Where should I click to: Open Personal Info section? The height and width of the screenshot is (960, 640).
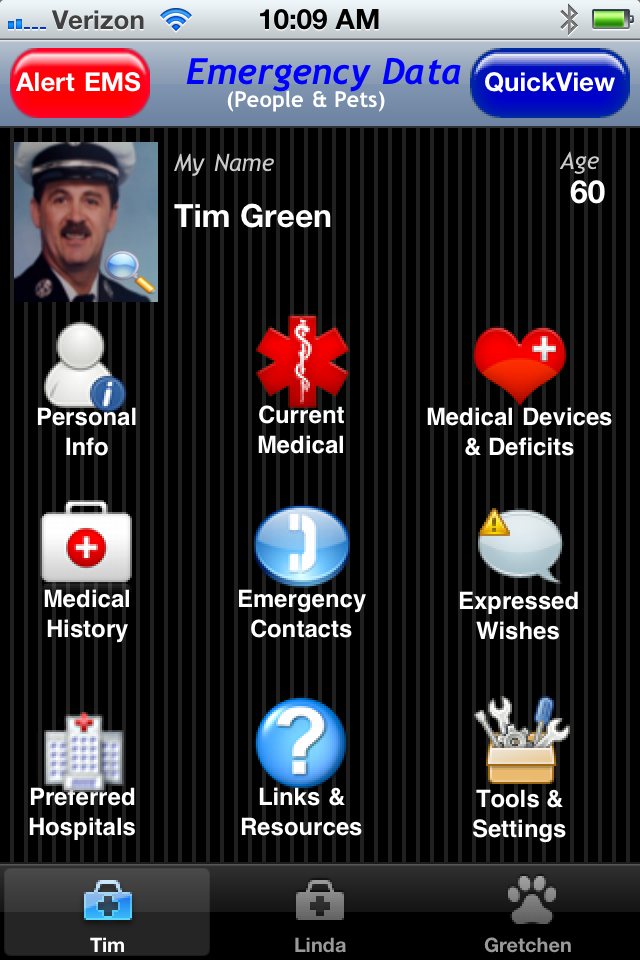point(86,390)
